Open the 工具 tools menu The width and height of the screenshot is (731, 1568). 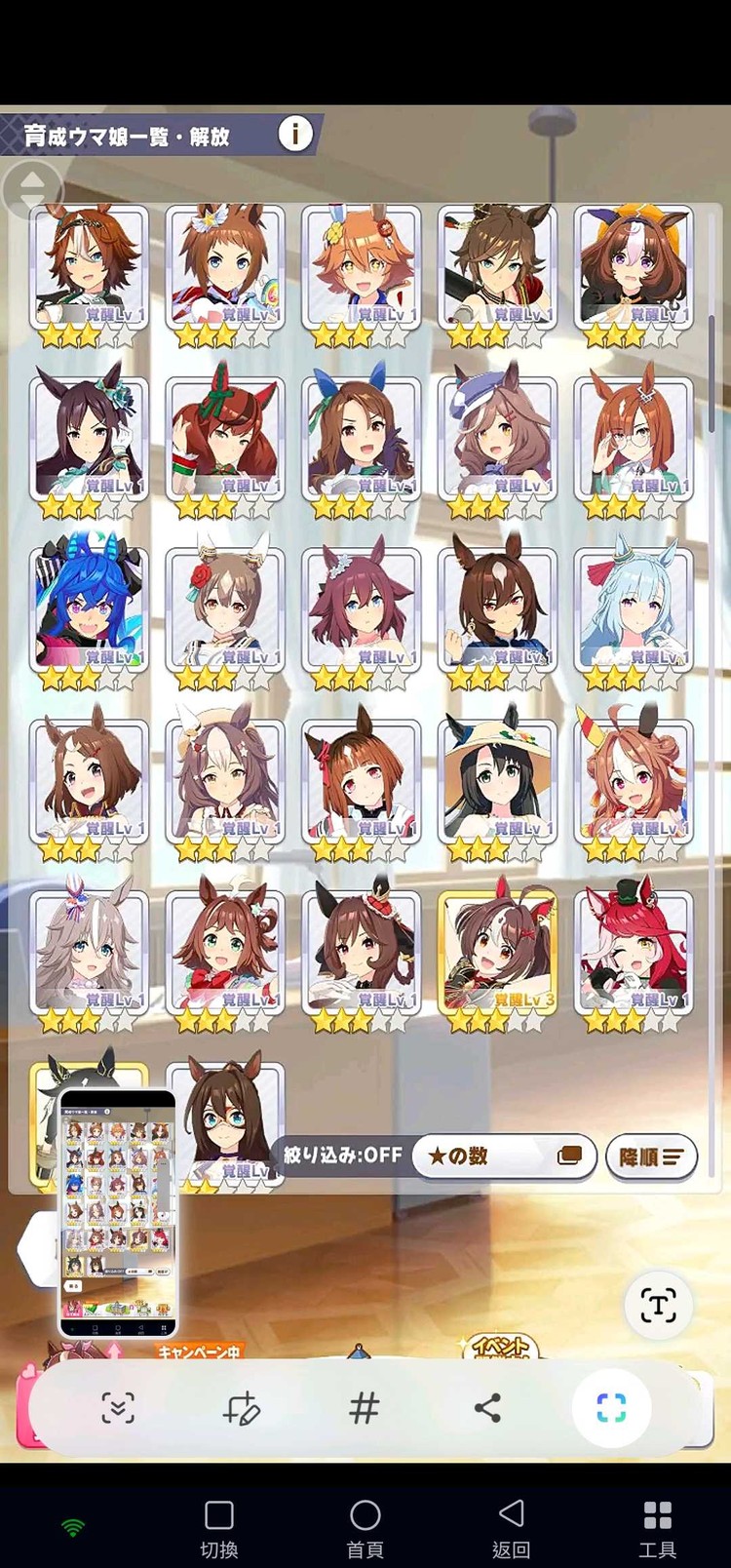point(657,1526)
